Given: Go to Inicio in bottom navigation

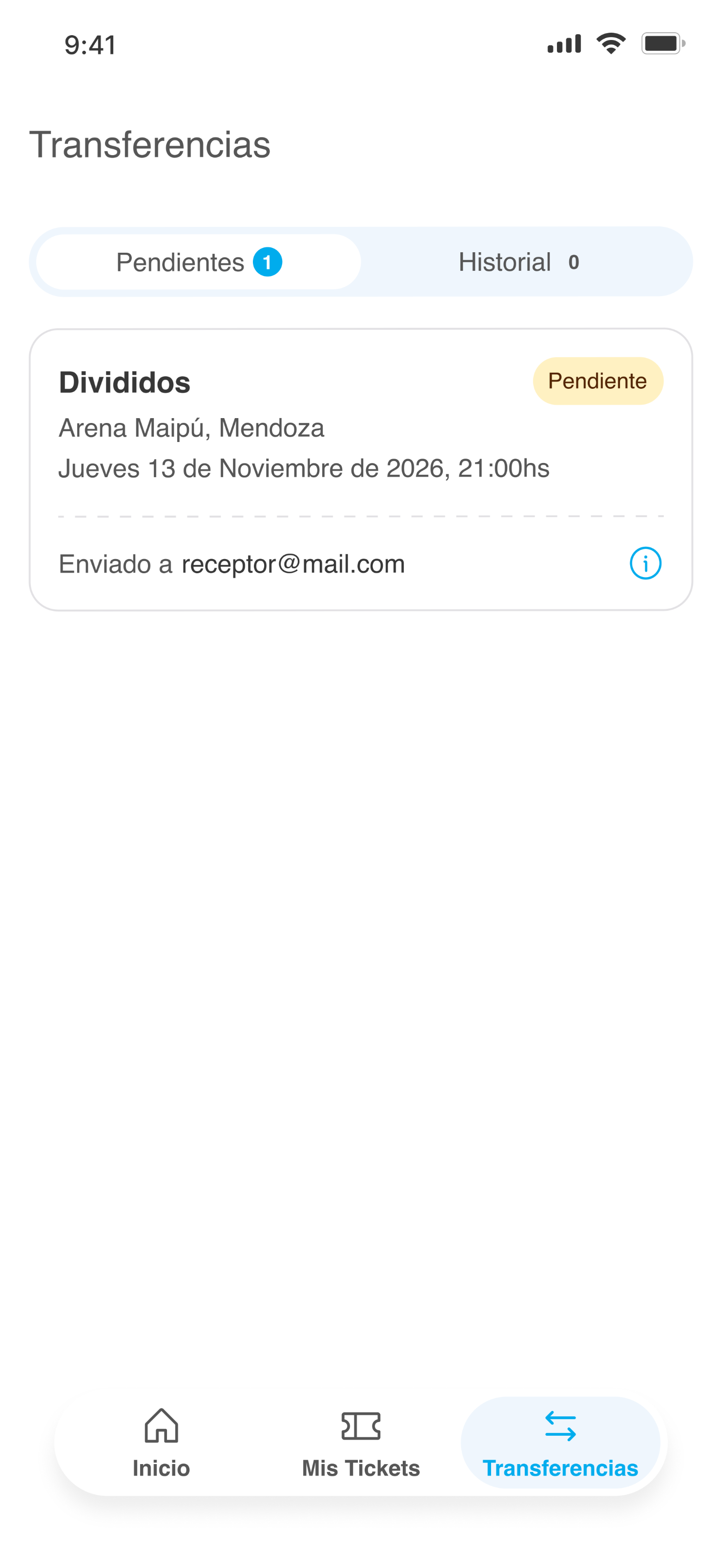Looking at the screenshot, I should 162,1443.
